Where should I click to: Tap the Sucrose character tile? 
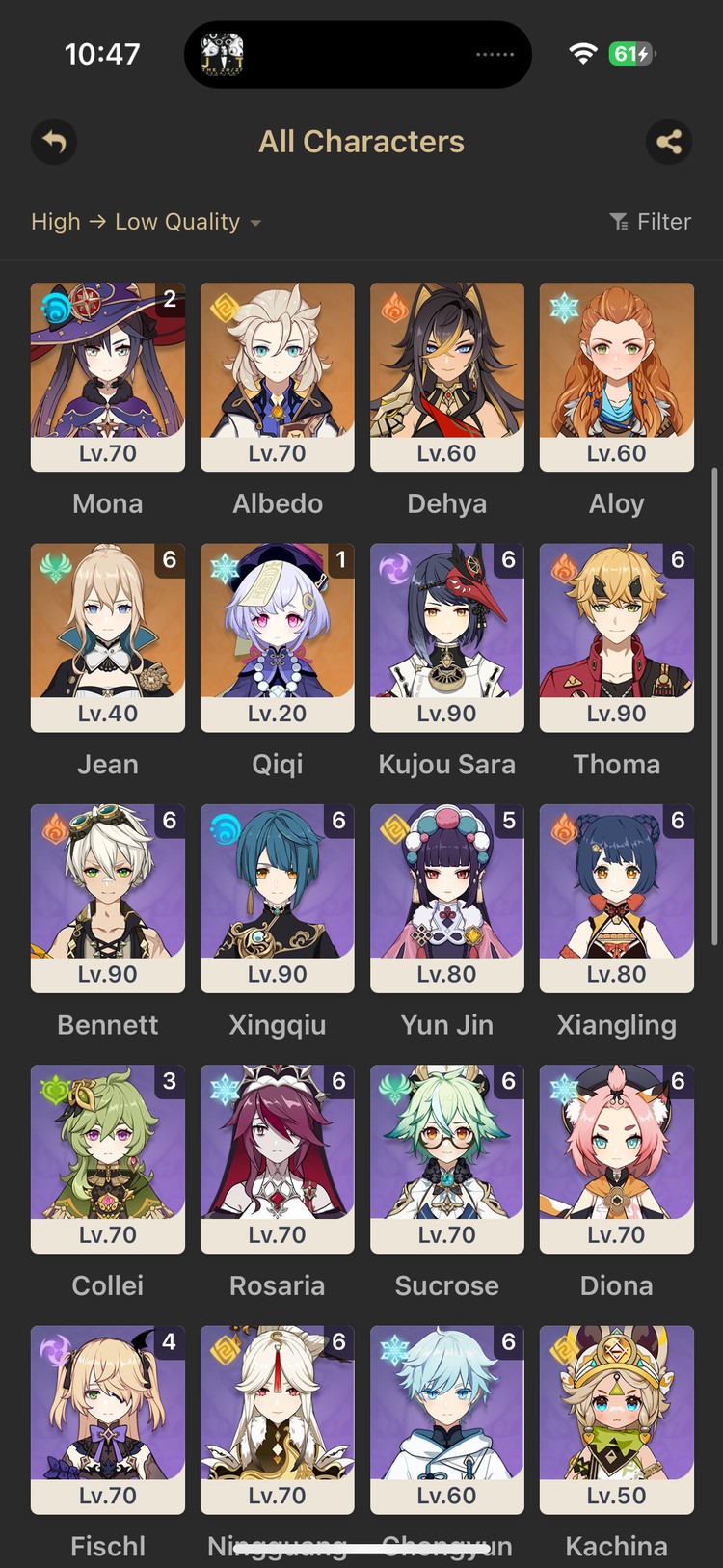pos(447,1157)
